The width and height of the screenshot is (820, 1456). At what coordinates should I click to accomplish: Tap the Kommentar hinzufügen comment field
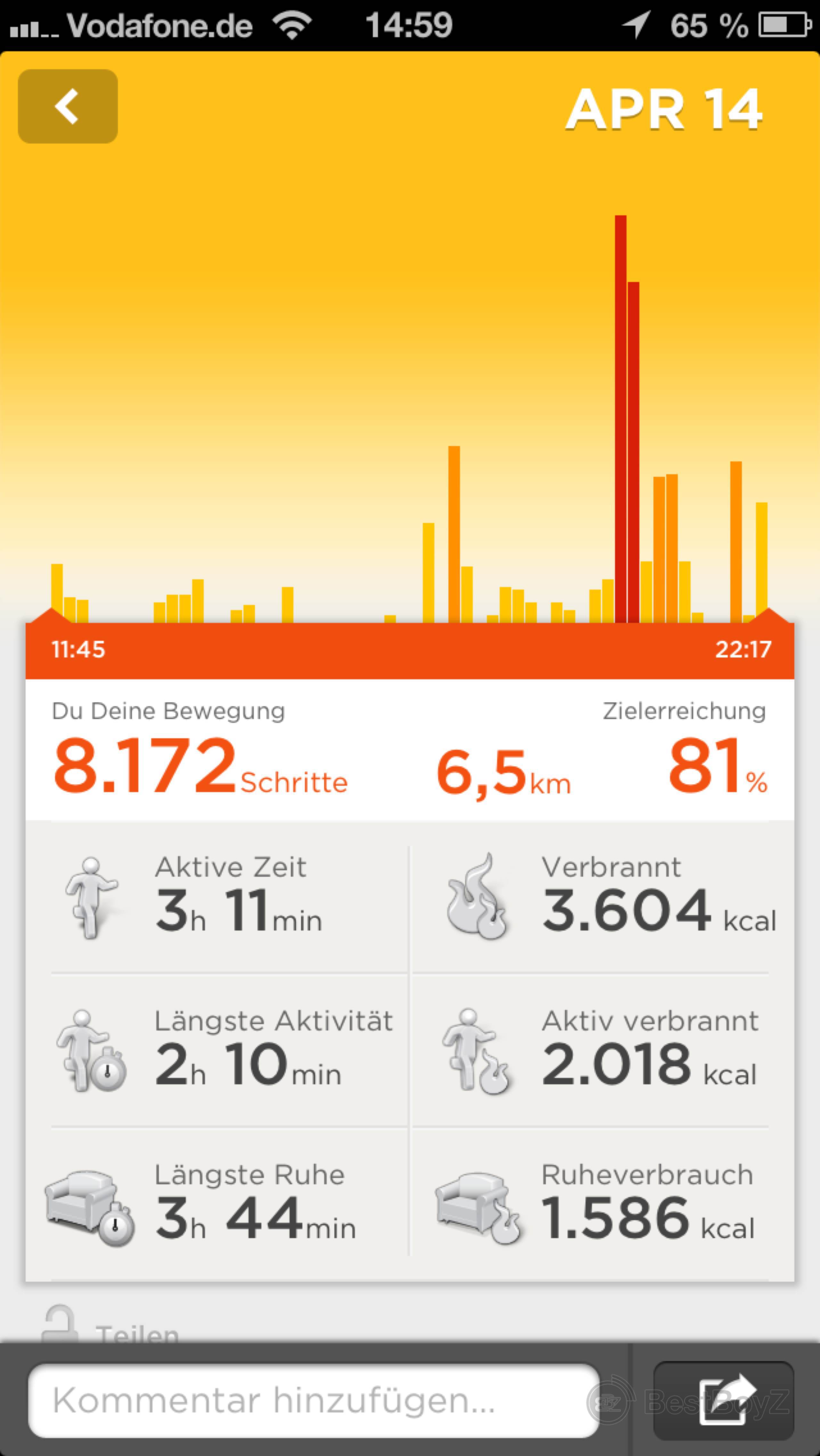(314, 1400)
